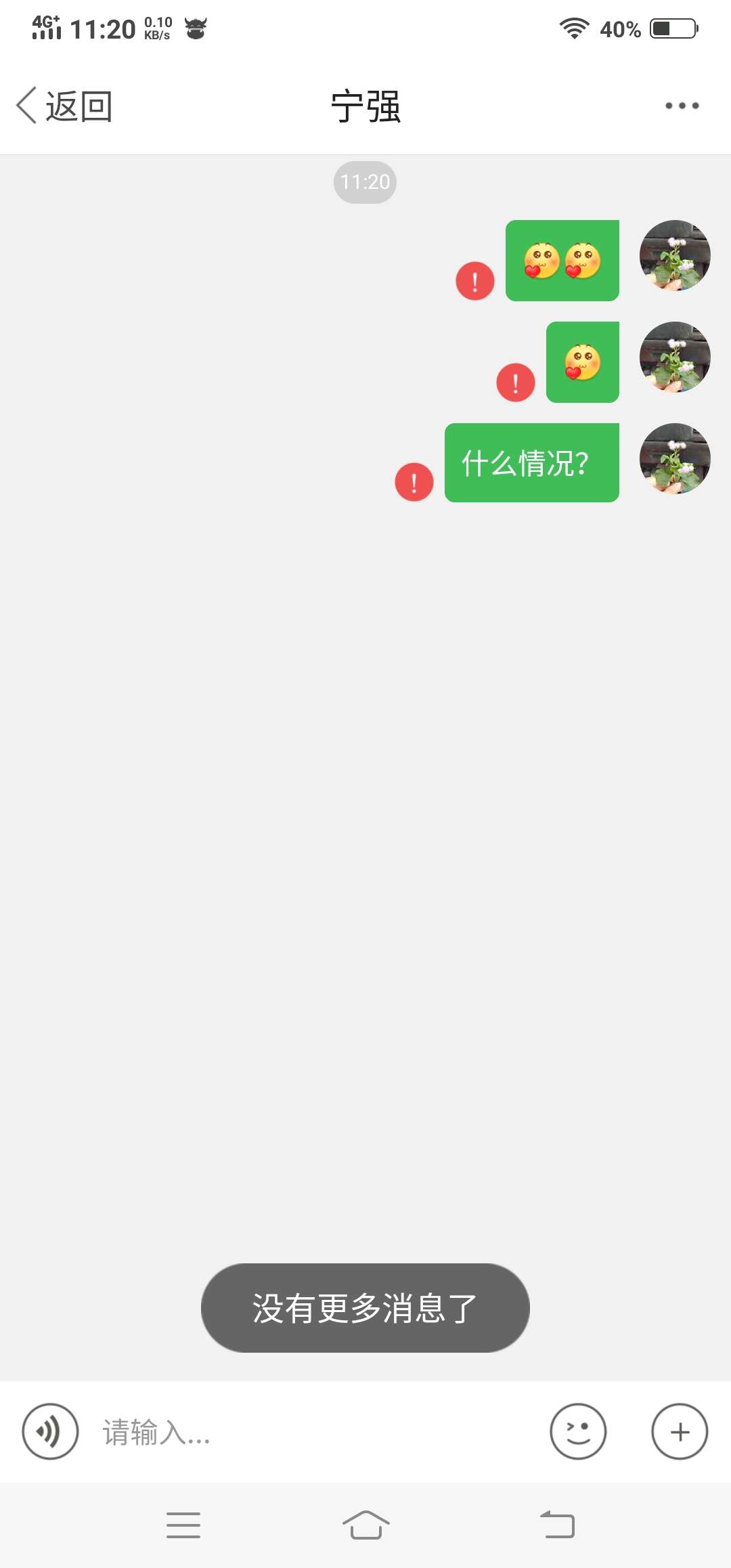Focus the 请输入... message field
The width and height of the screenshot is (731, 1568).
click(x=311, y=1432)
